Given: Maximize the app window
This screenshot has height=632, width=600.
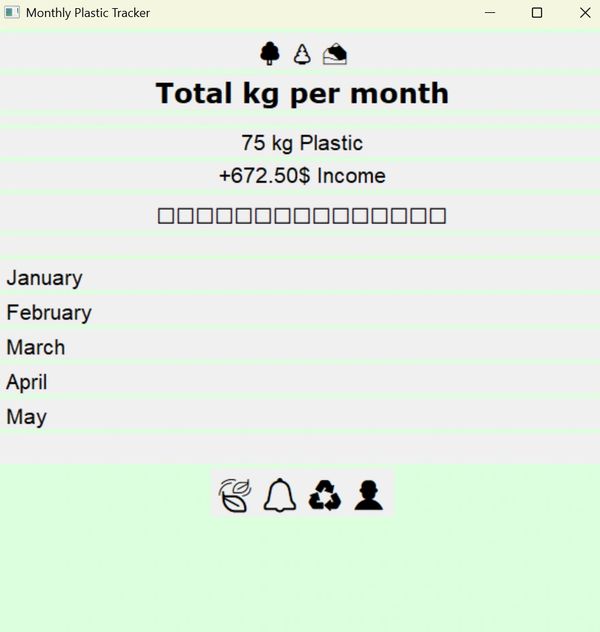Looking at the screenshot, I should (x=537, y=13).
